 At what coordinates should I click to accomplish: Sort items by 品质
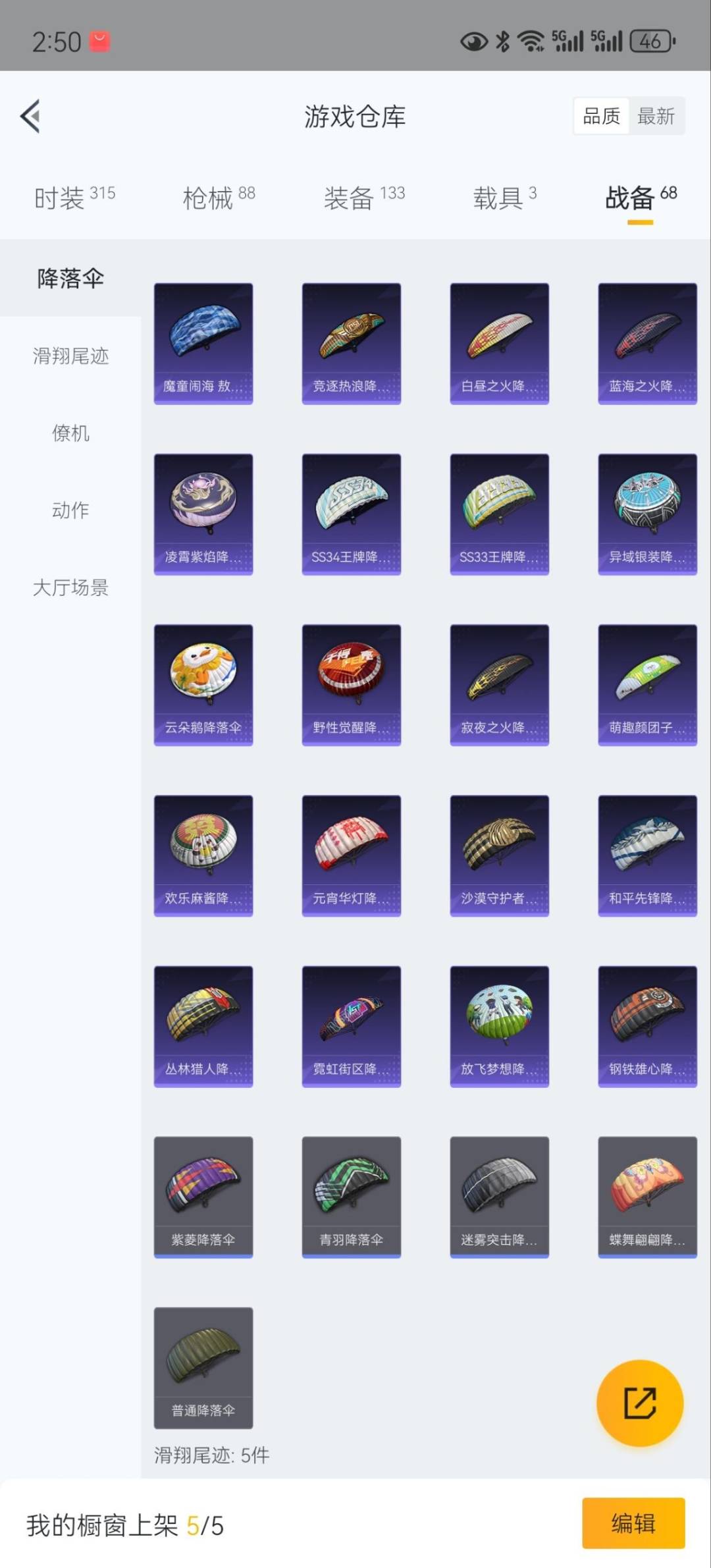click(601, 117)
